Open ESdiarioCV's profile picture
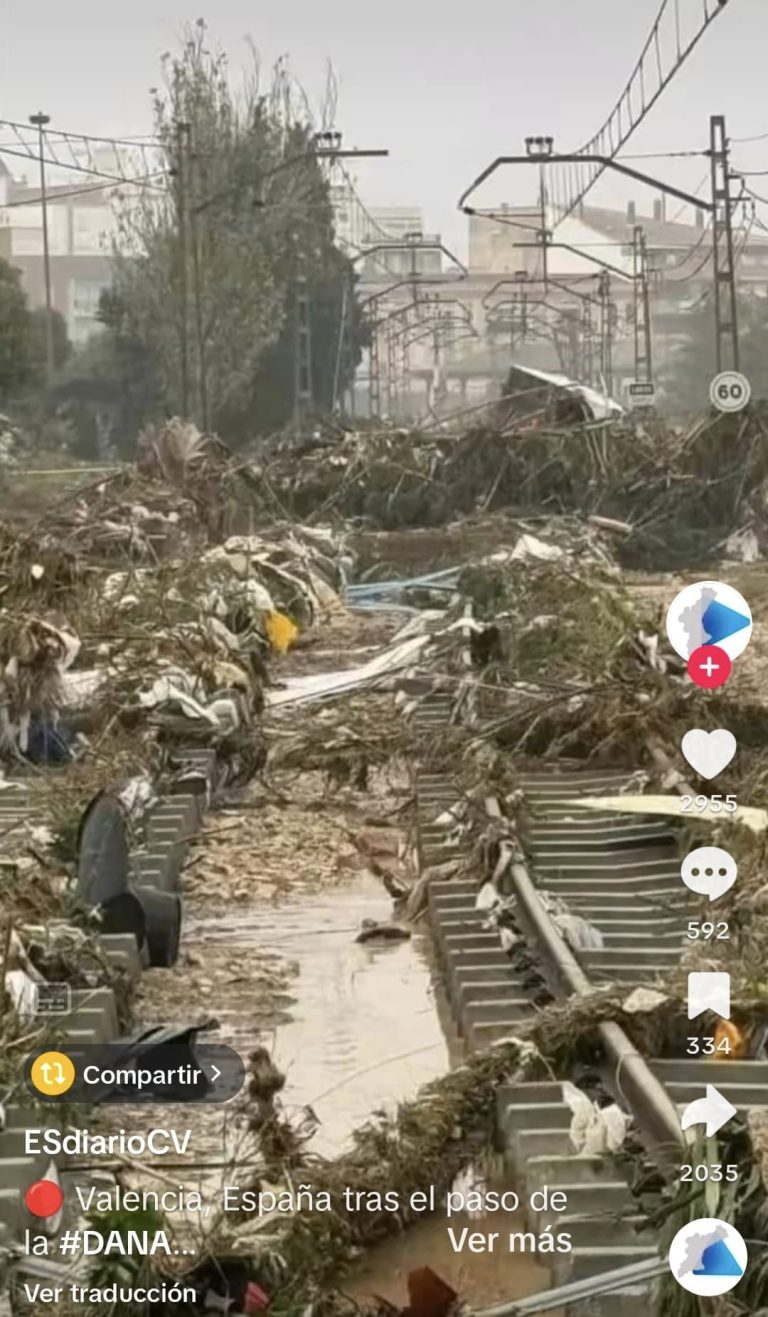Image resolution: width=768 pixels, height=1317 pixels. (x=708, y=621)
